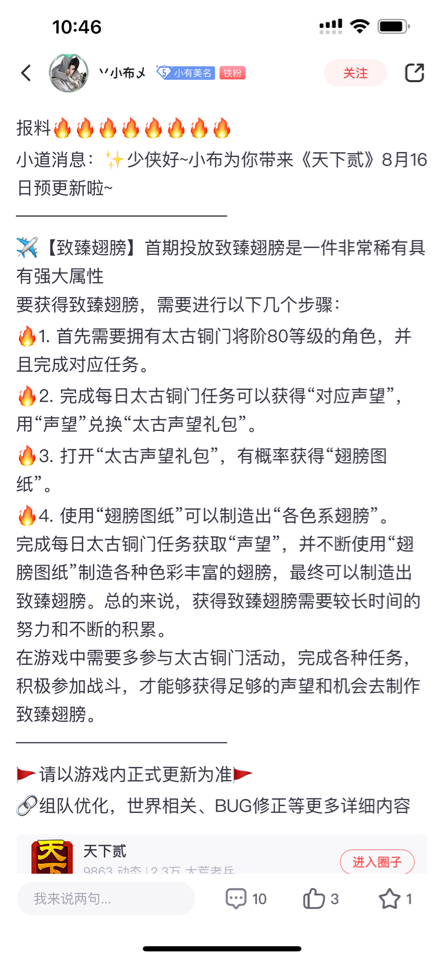444x960 pixels.
Task: Follow the author with 关注 button
Action: click(x=355, y=73)
